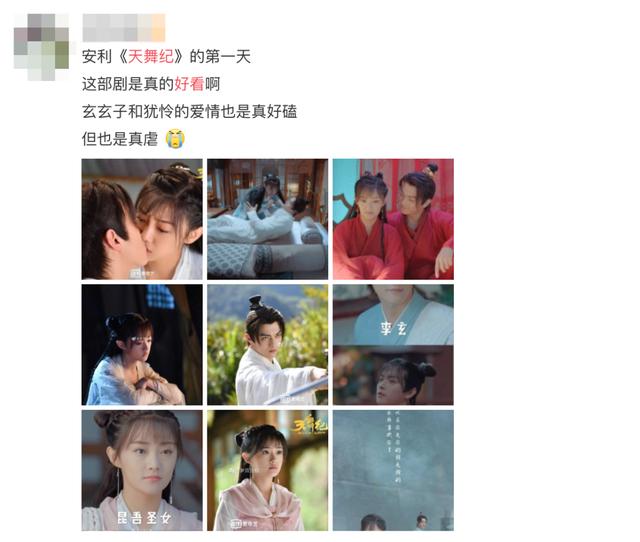This screenshot has width=640, height=542.
Task: View the photo captioned 昆吾圣女
Action: 142,470
